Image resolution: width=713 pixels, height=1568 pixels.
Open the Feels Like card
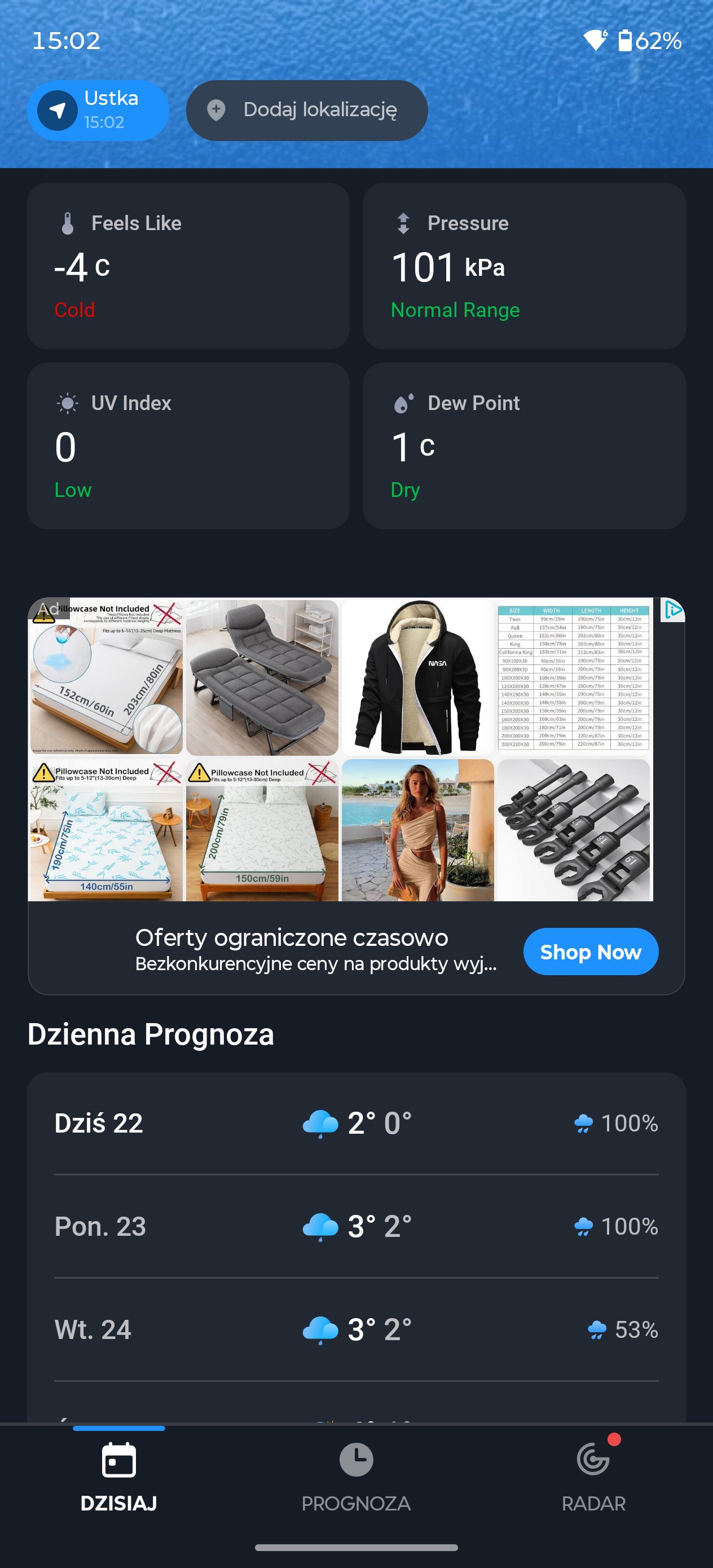click(188, 266)
